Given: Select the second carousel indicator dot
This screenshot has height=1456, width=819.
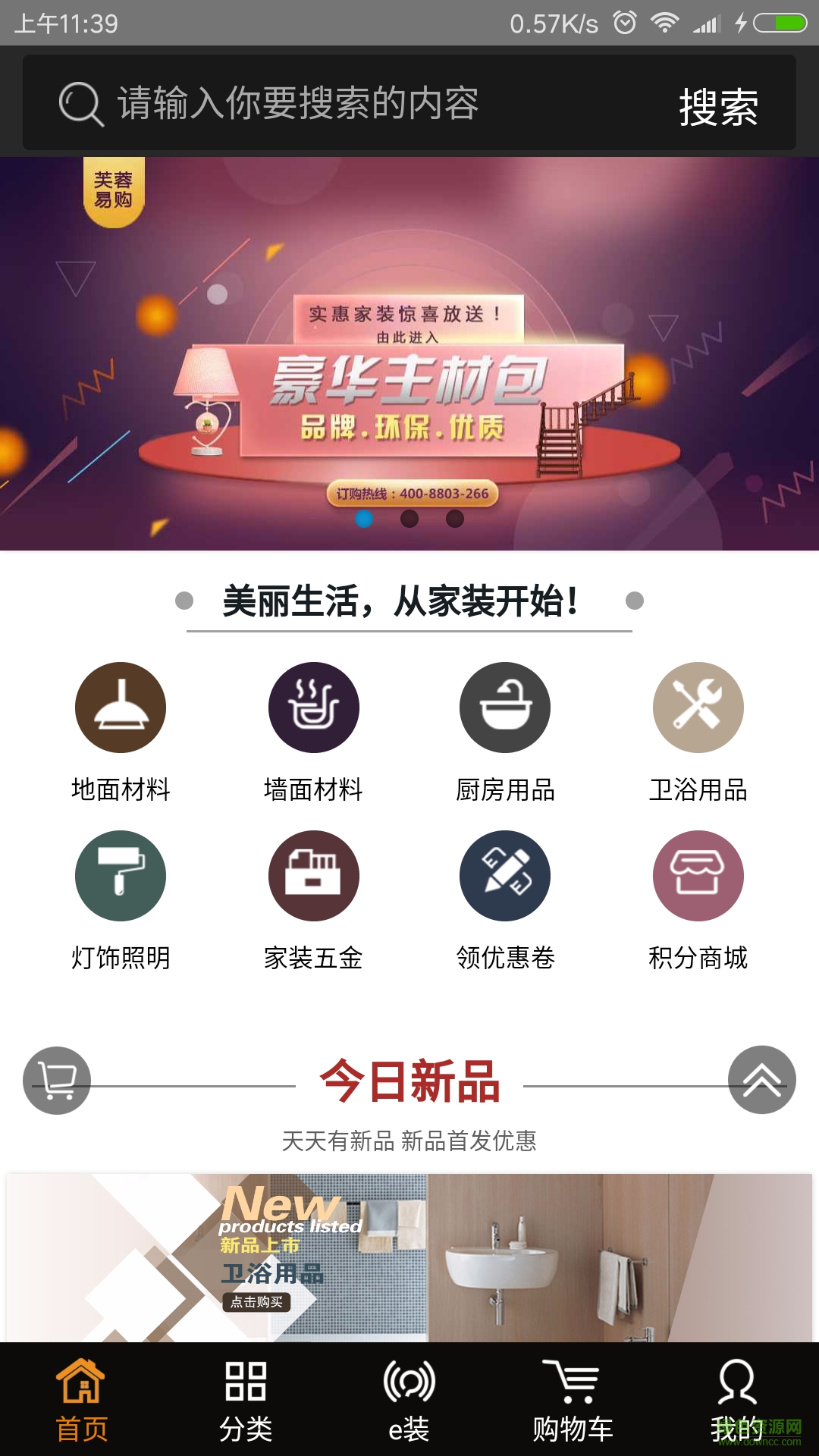Looking at the screenshot, I should (409, 519).
